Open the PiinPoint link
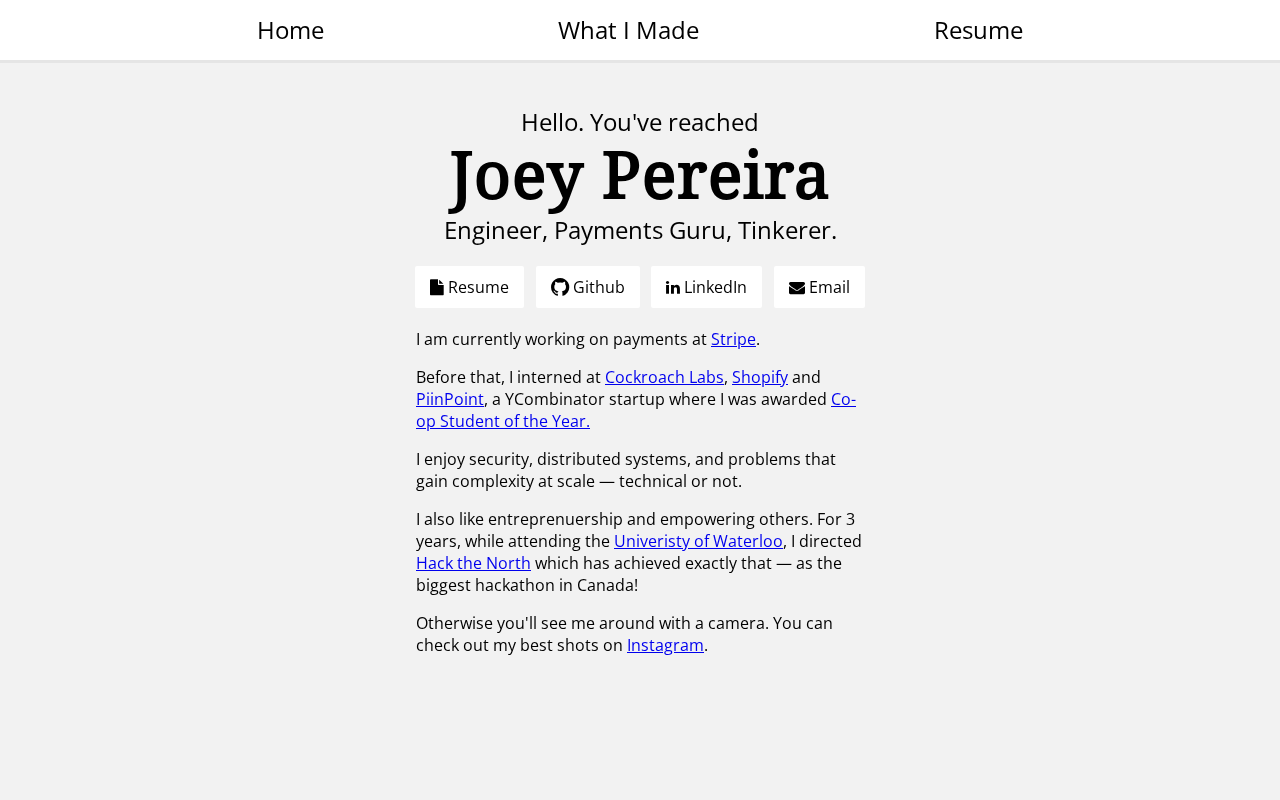Image resolution: width=1280 pixels, height=800 pixels. point(450,399)
